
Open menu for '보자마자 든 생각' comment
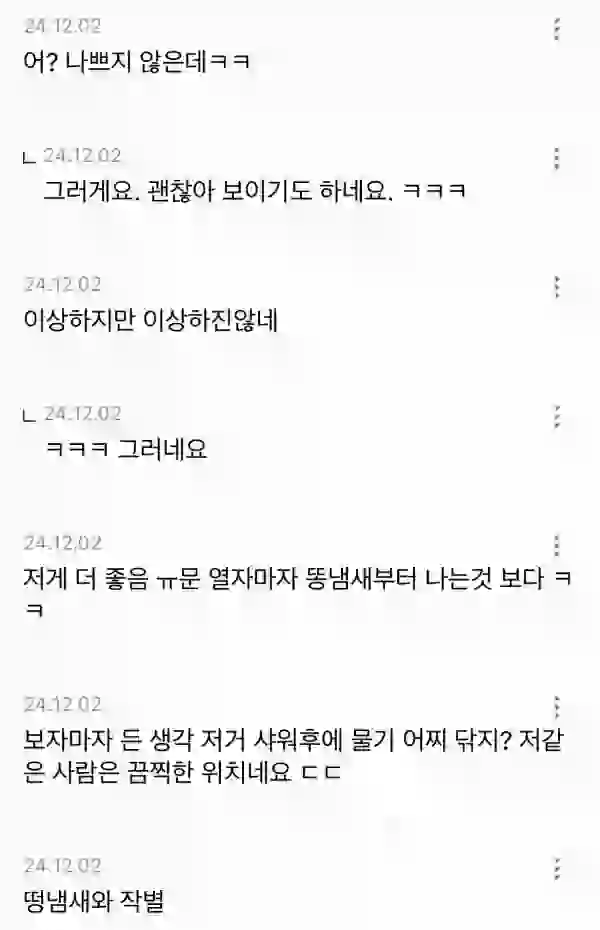click(x=556, y=707)
